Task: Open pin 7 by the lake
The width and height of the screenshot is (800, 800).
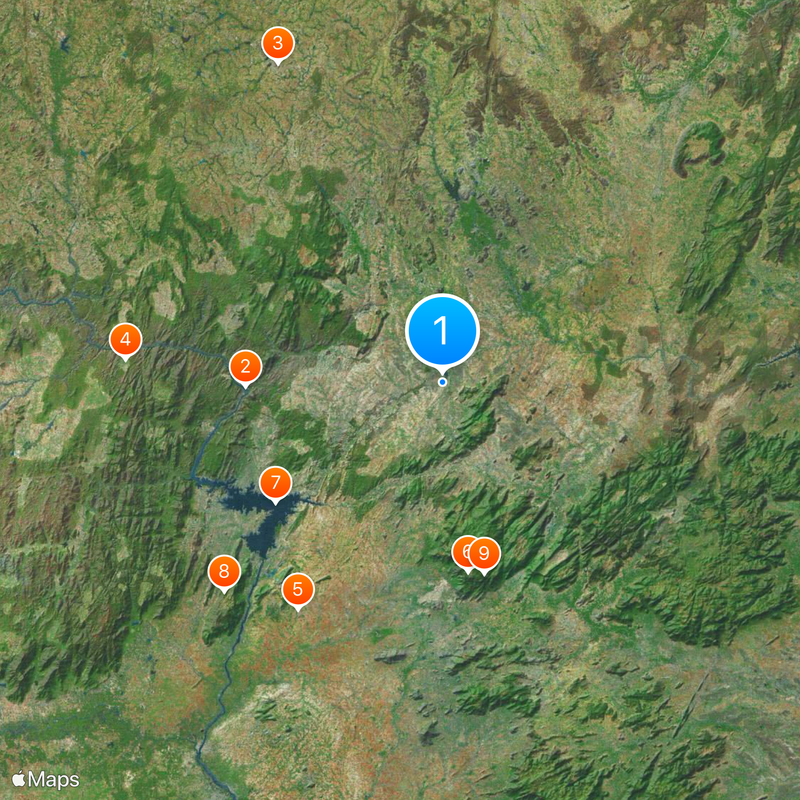Action: tap(275, 482)
